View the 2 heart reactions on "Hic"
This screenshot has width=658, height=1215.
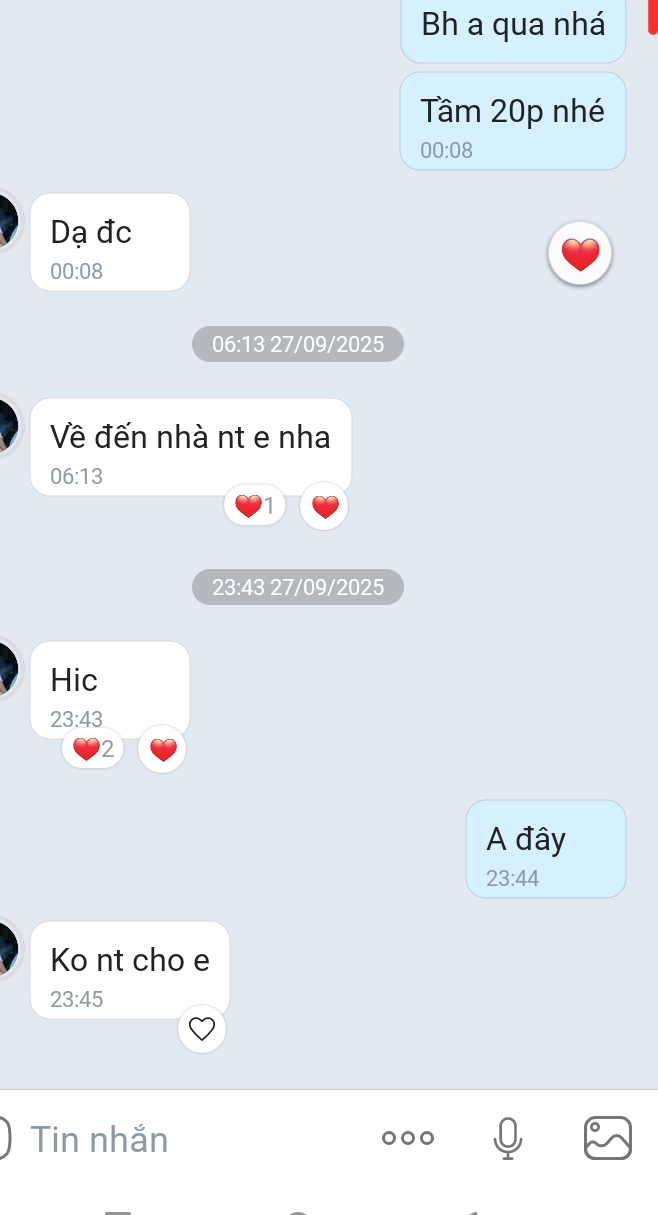pos(93,748)
